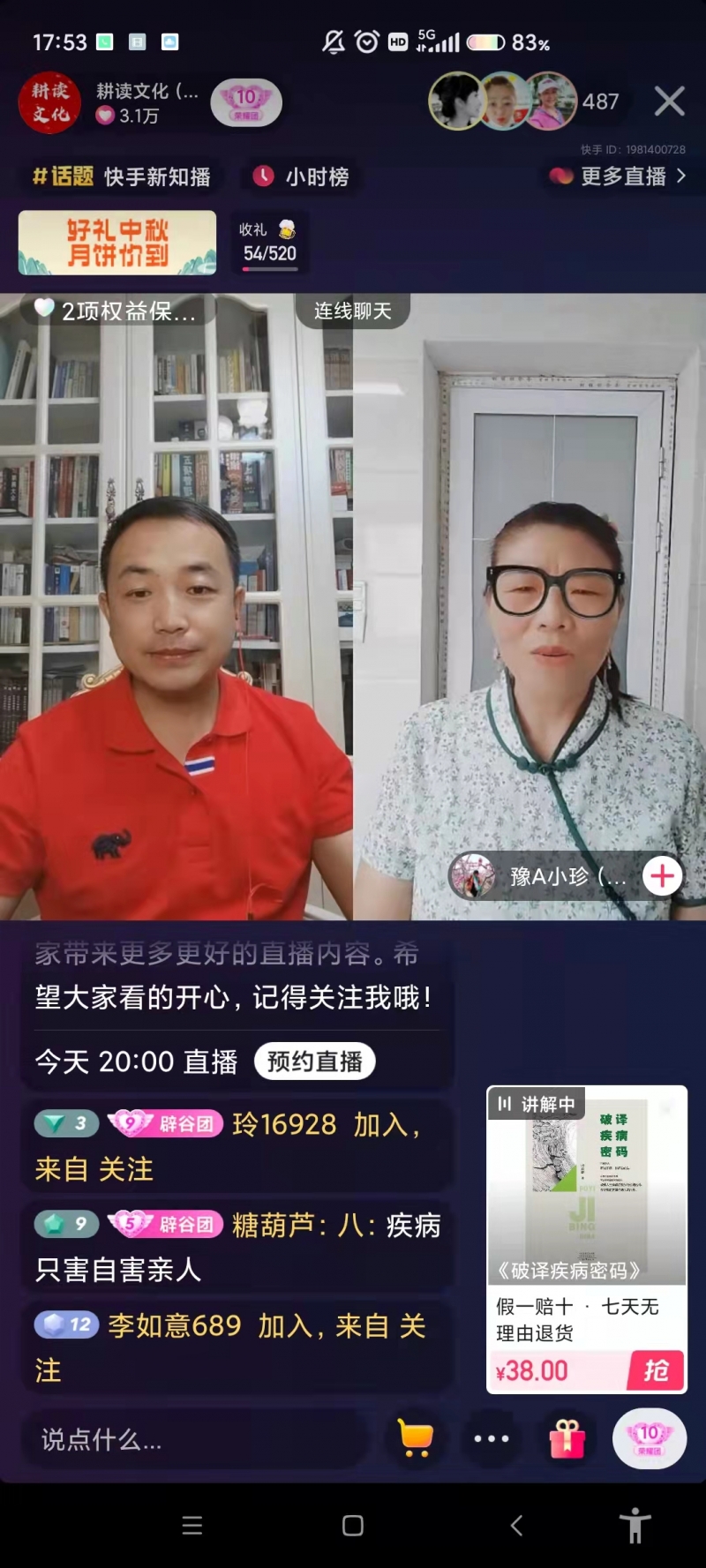The height and width of the screenshot is (1568, 706).
Task: Tap the 说点什么 comment box
Action: coord(194,1440)
